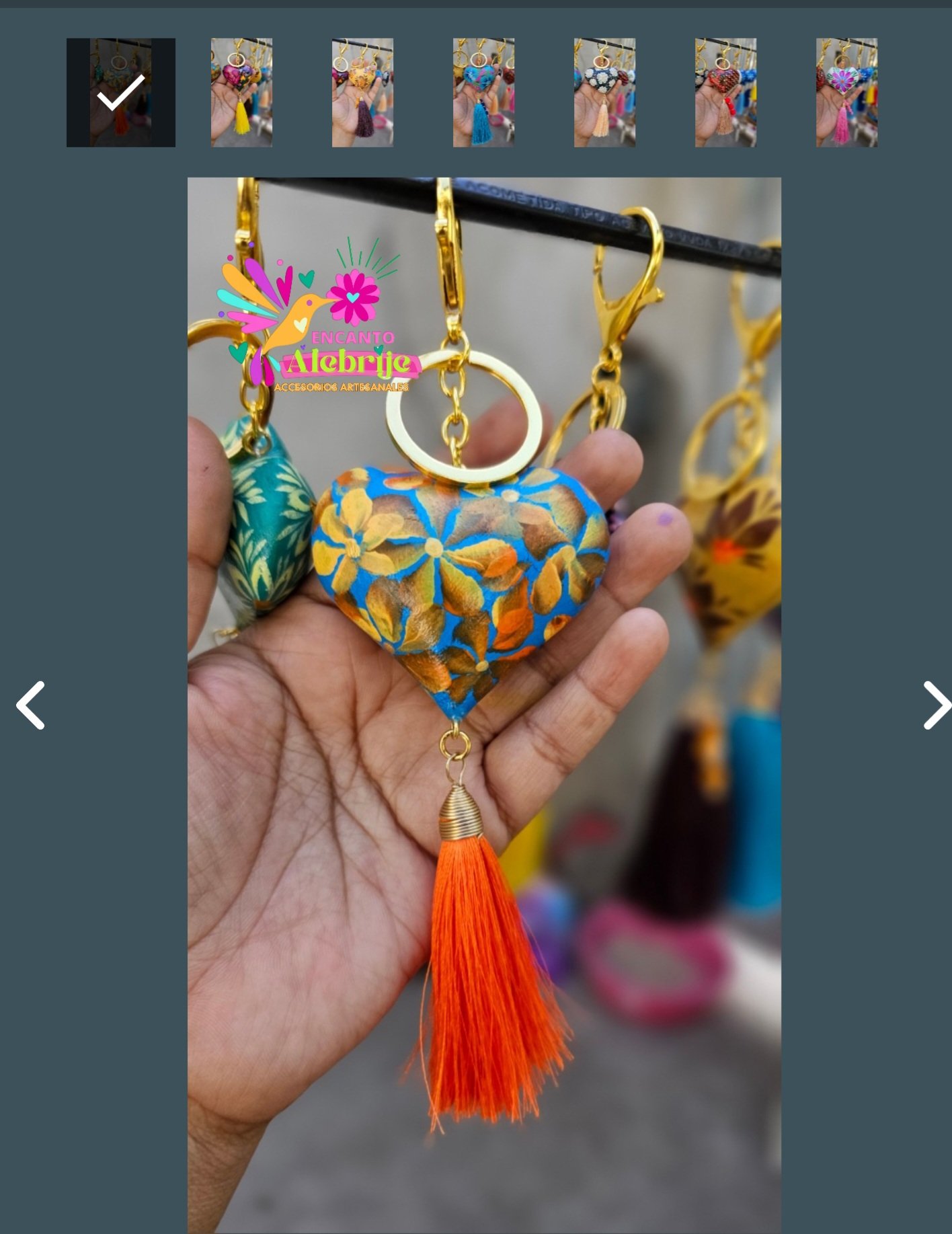The width and height of the screenshot is (952, 1234).
Task: Select the heart keychain with dark purple tassel
Action: click(x=362, y=93)
